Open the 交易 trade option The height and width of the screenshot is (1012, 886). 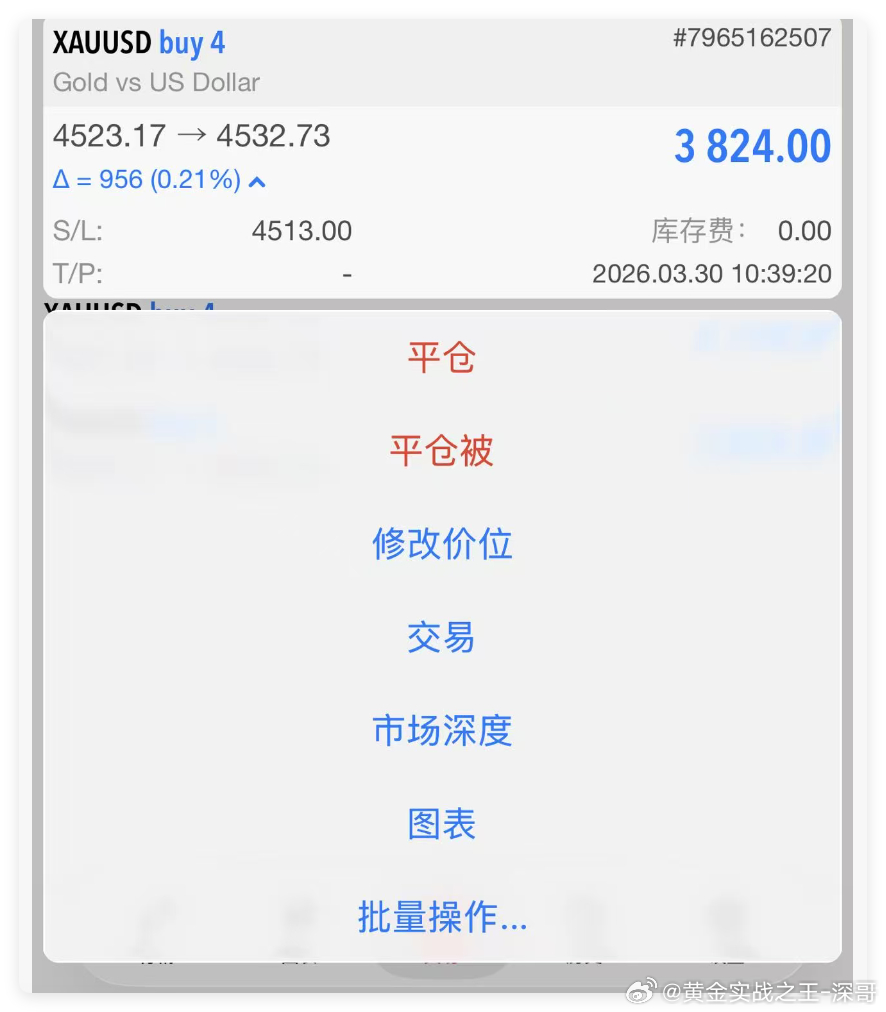tap(441, 637)
